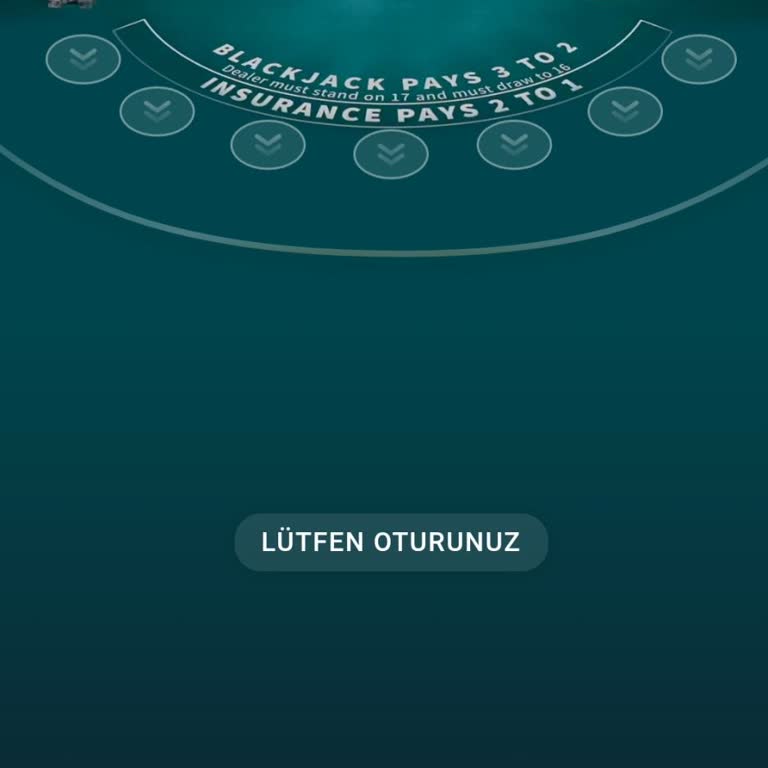Viewport: 768px width, 768px height.
Task: Take the center seat below Insurance text
Action: [391, 154]
